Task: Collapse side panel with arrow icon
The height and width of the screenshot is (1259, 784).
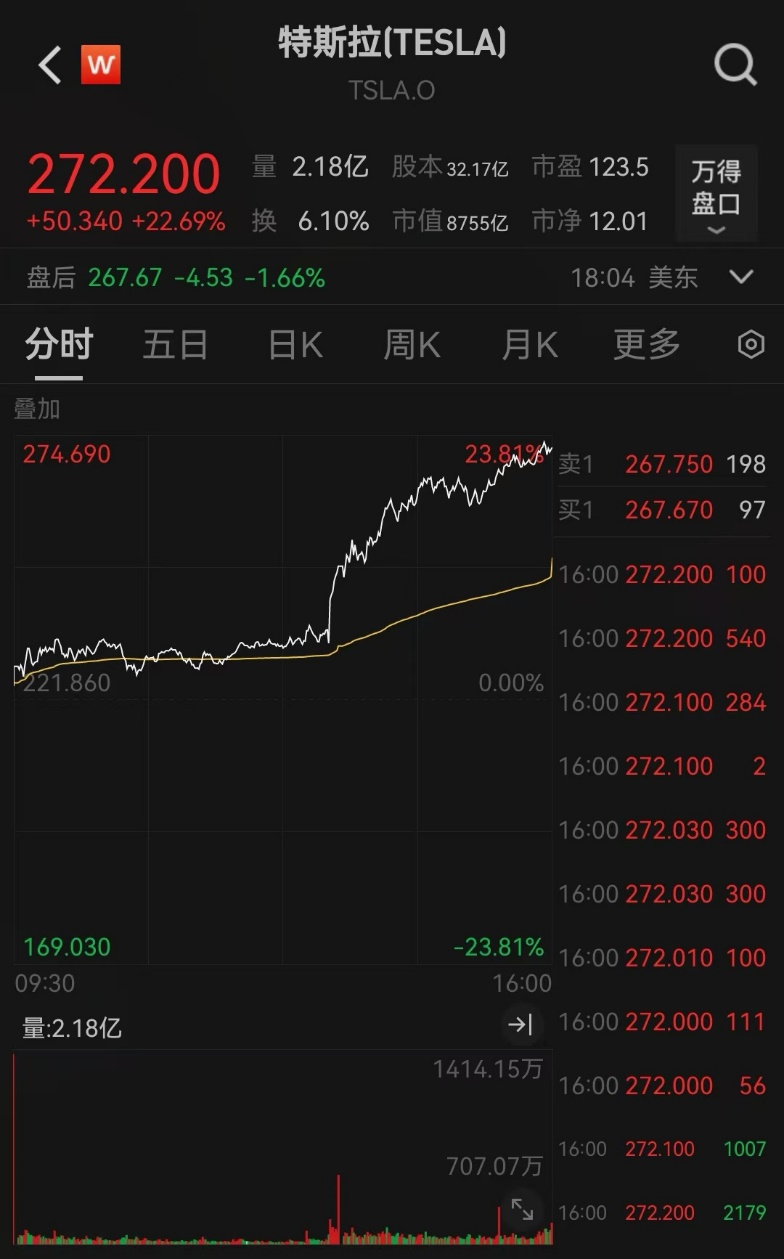Action: click(x=520, y=1025)
